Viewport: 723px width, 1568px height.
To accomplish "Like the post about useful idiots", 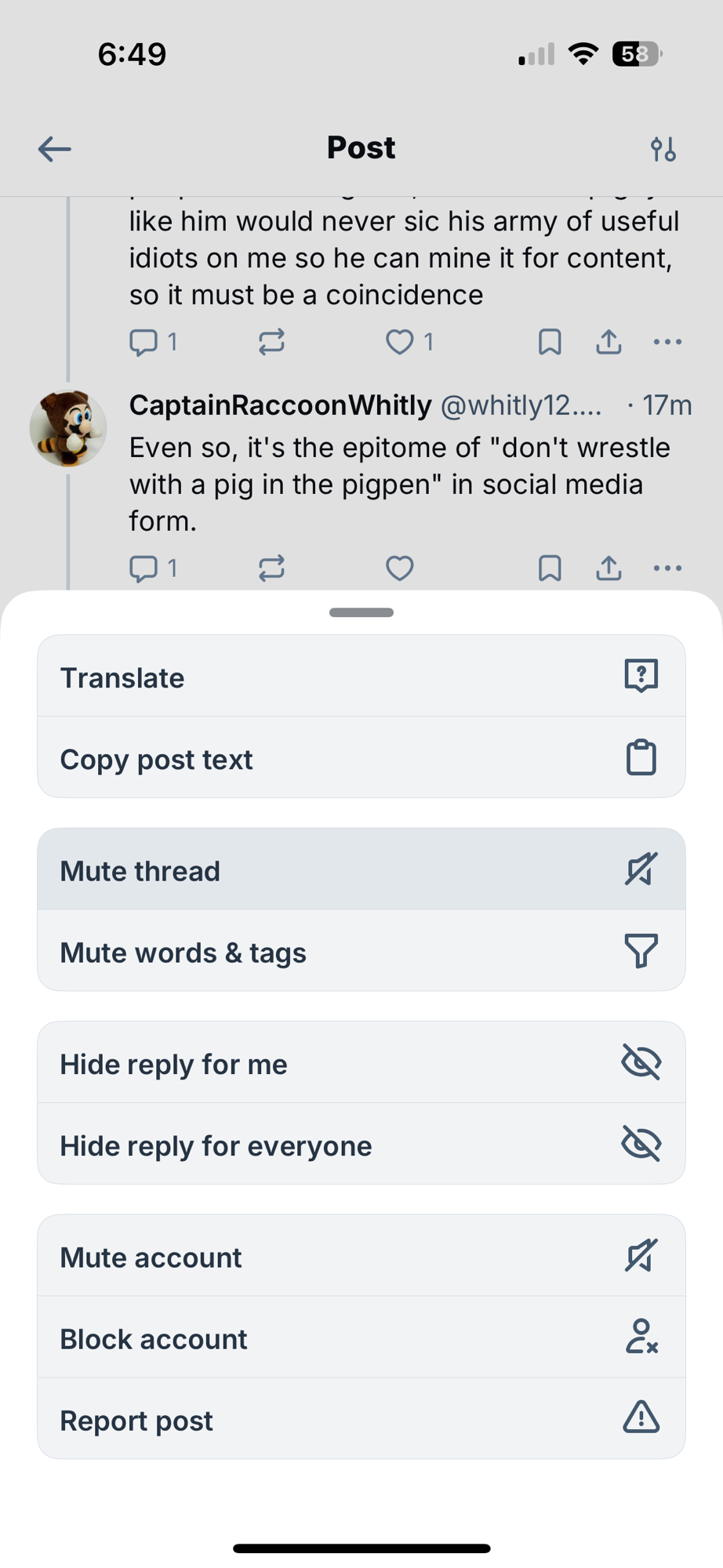I will (x=399, y=342).
